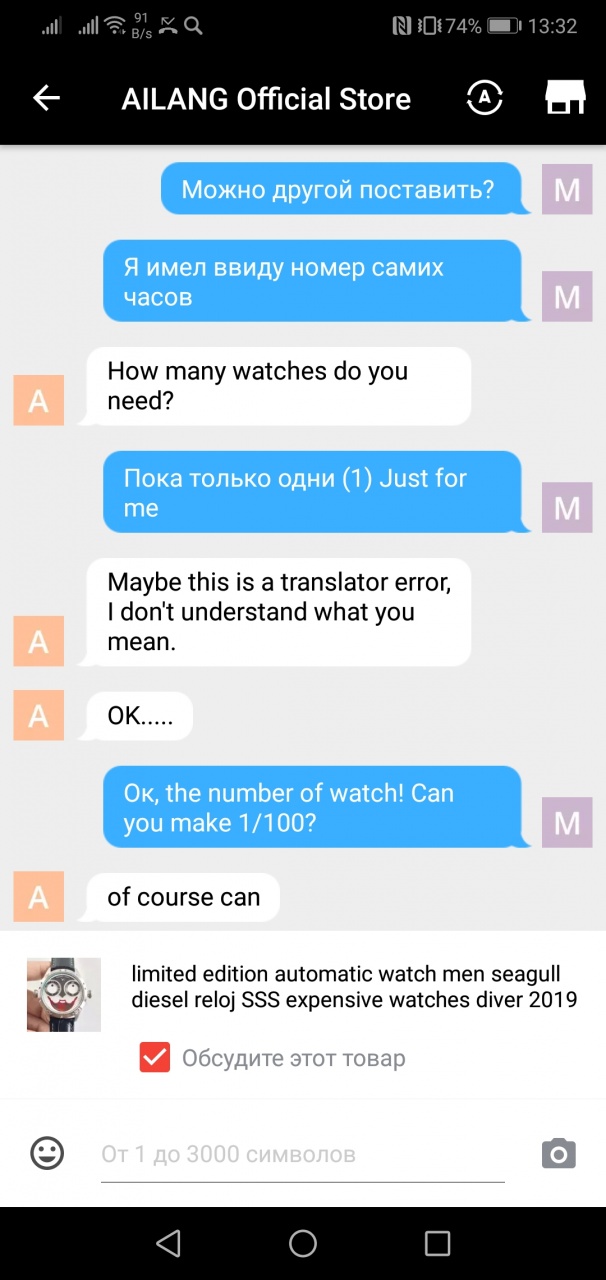Uncheck the 'Обсудите этот товар' checkbox
The height and width of the screenshot is (1280, 606).
tap(155, 1057)
